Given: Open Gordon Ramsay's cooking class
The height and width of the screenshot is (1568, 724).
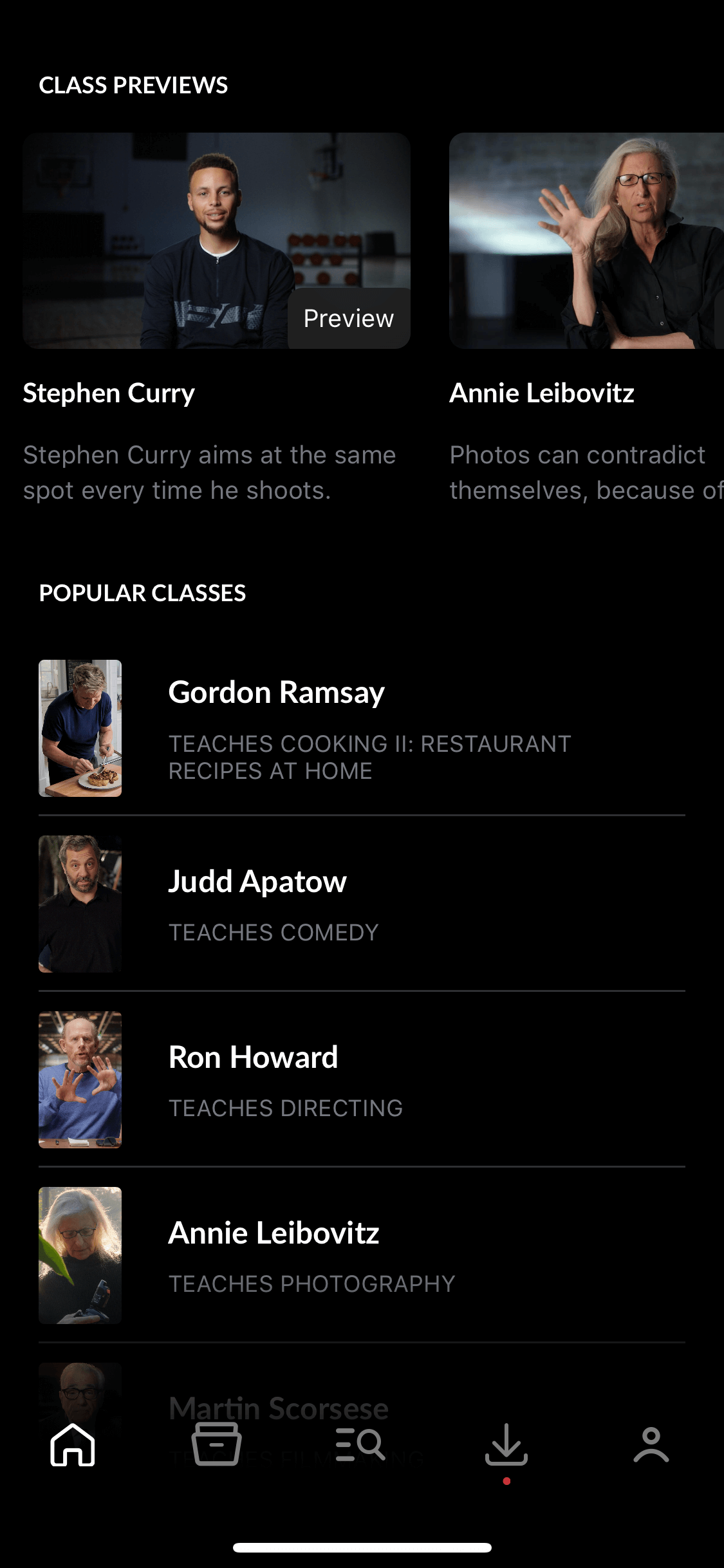Looking at the screenshot, I should coord(362,728).
